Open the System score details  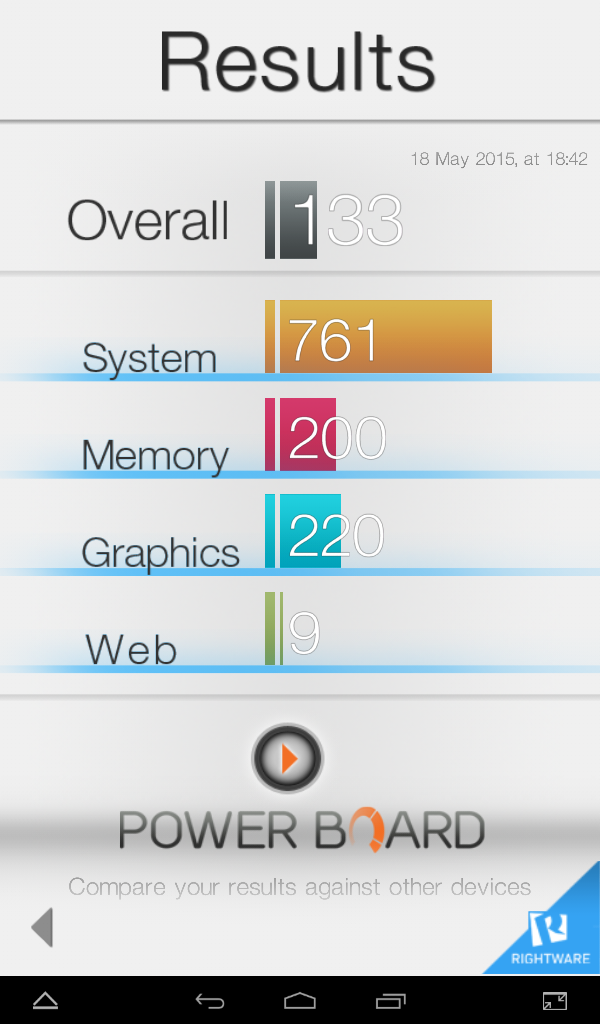click(x=300, y=337)
